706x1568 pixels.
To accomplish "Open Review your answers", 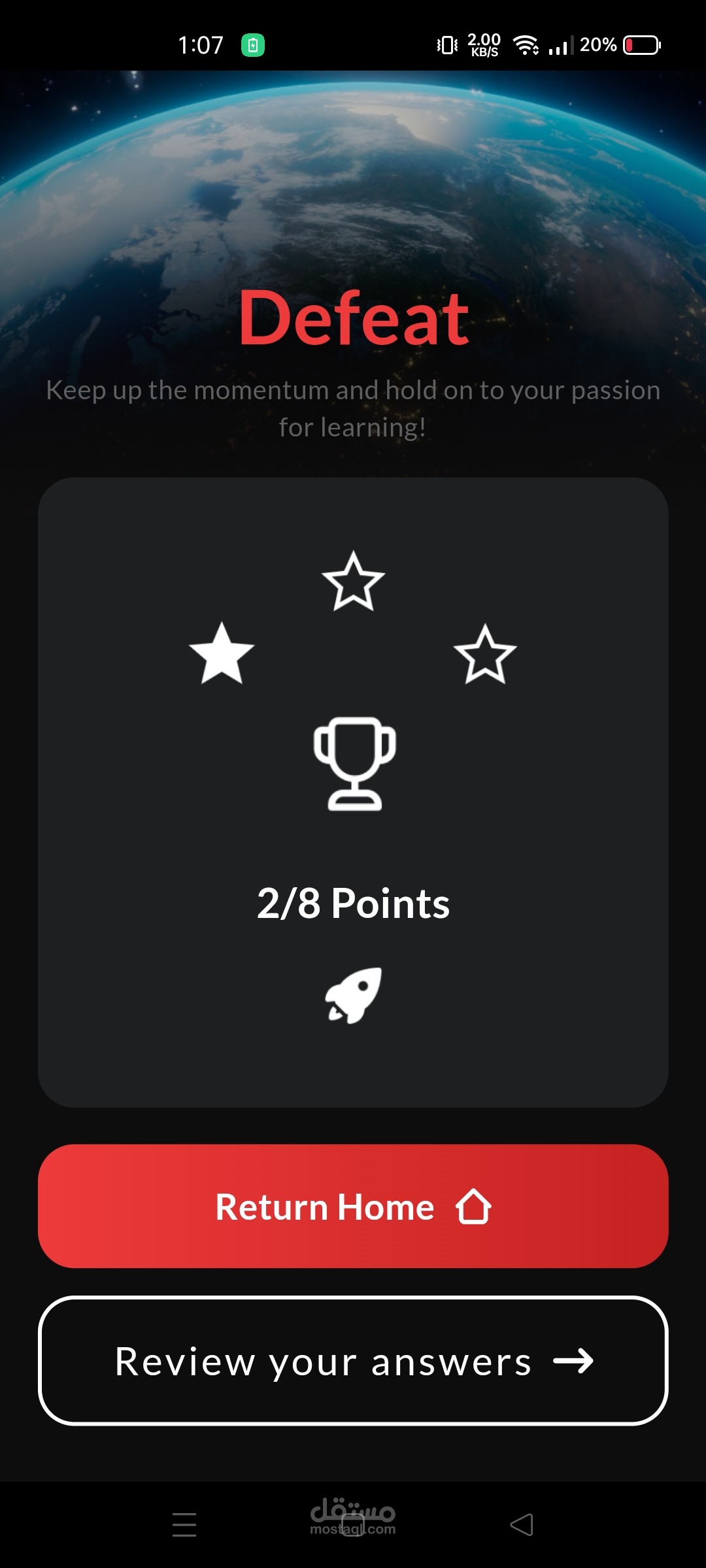I will coord(353,1362).
